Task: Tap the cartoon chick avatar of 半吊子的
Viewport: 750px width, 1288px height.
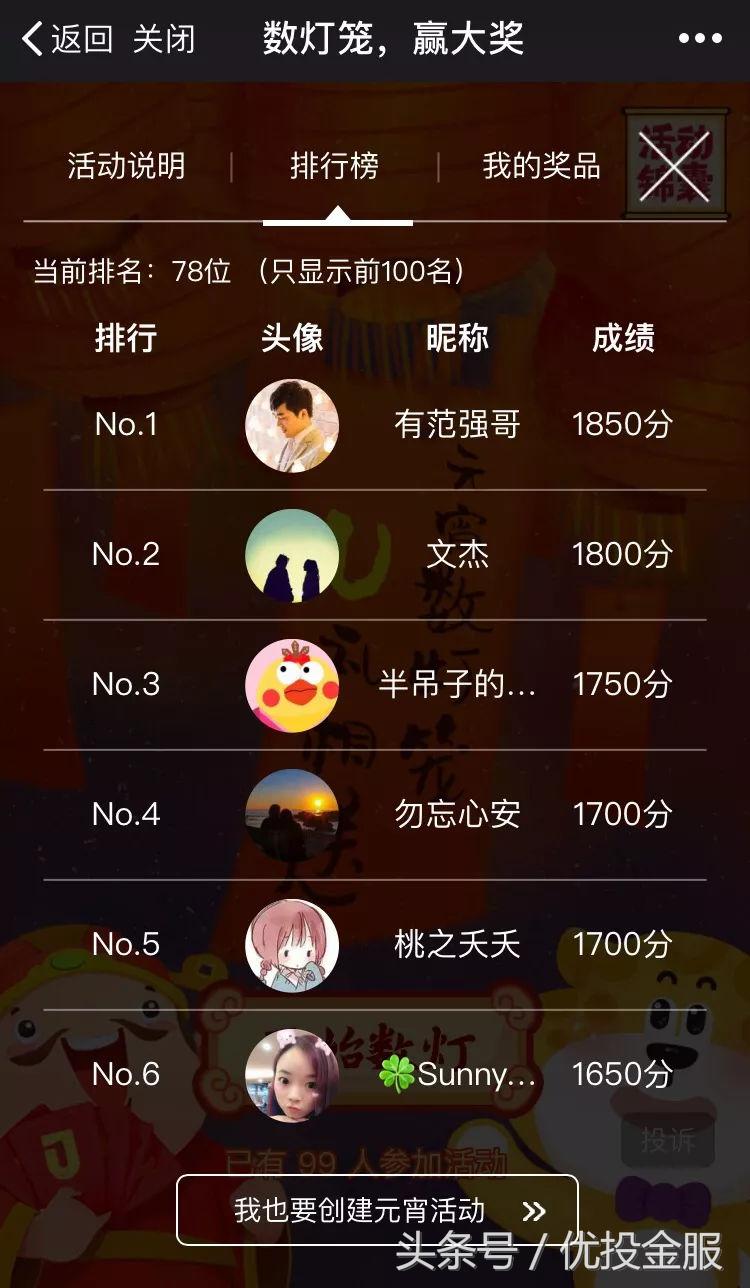Action: pos(291,684)
